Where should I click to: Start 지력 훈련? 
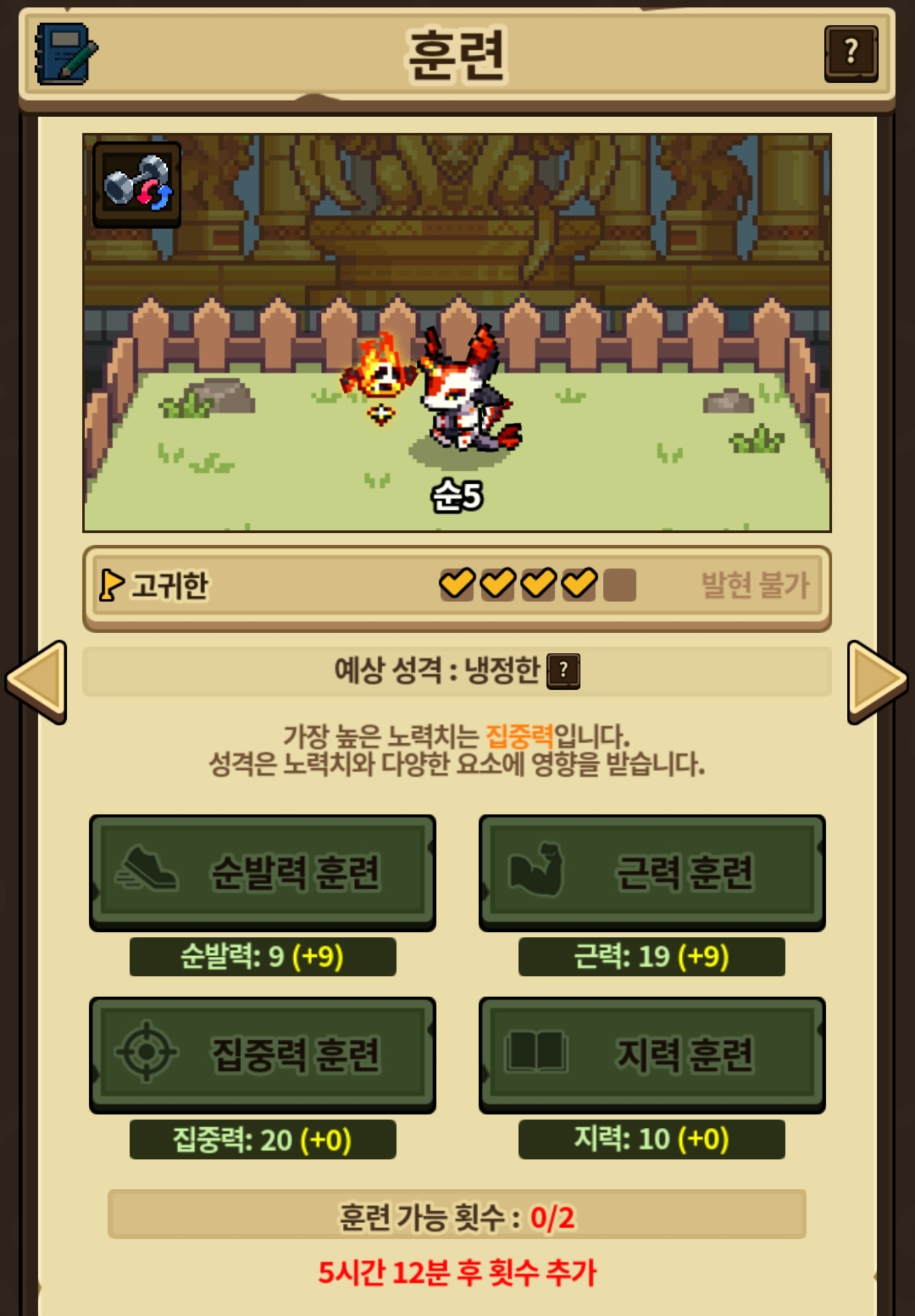652,1054
